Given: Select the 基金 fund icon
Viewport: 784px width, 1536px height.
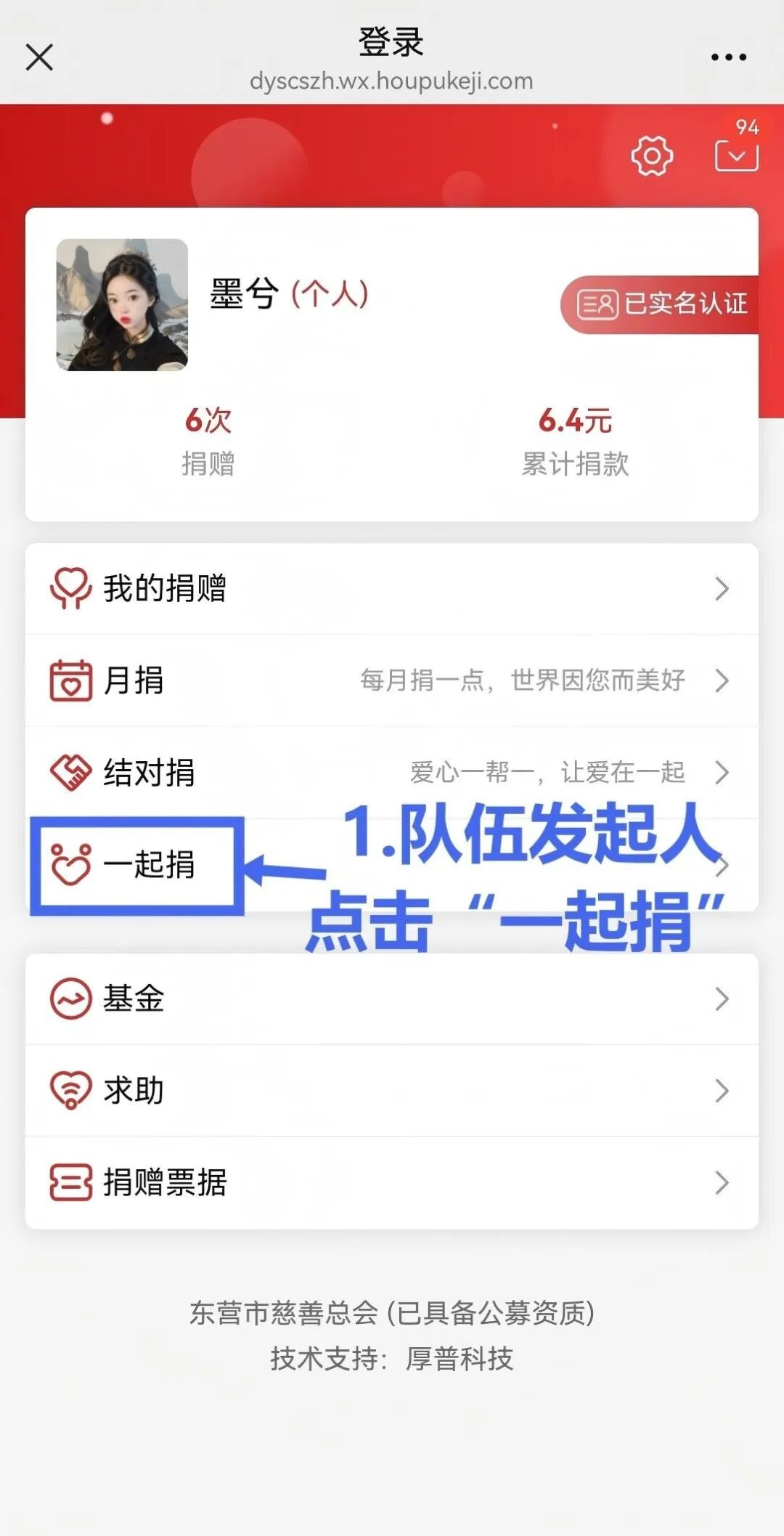Looking at the screenshot, I should [69, 999].
